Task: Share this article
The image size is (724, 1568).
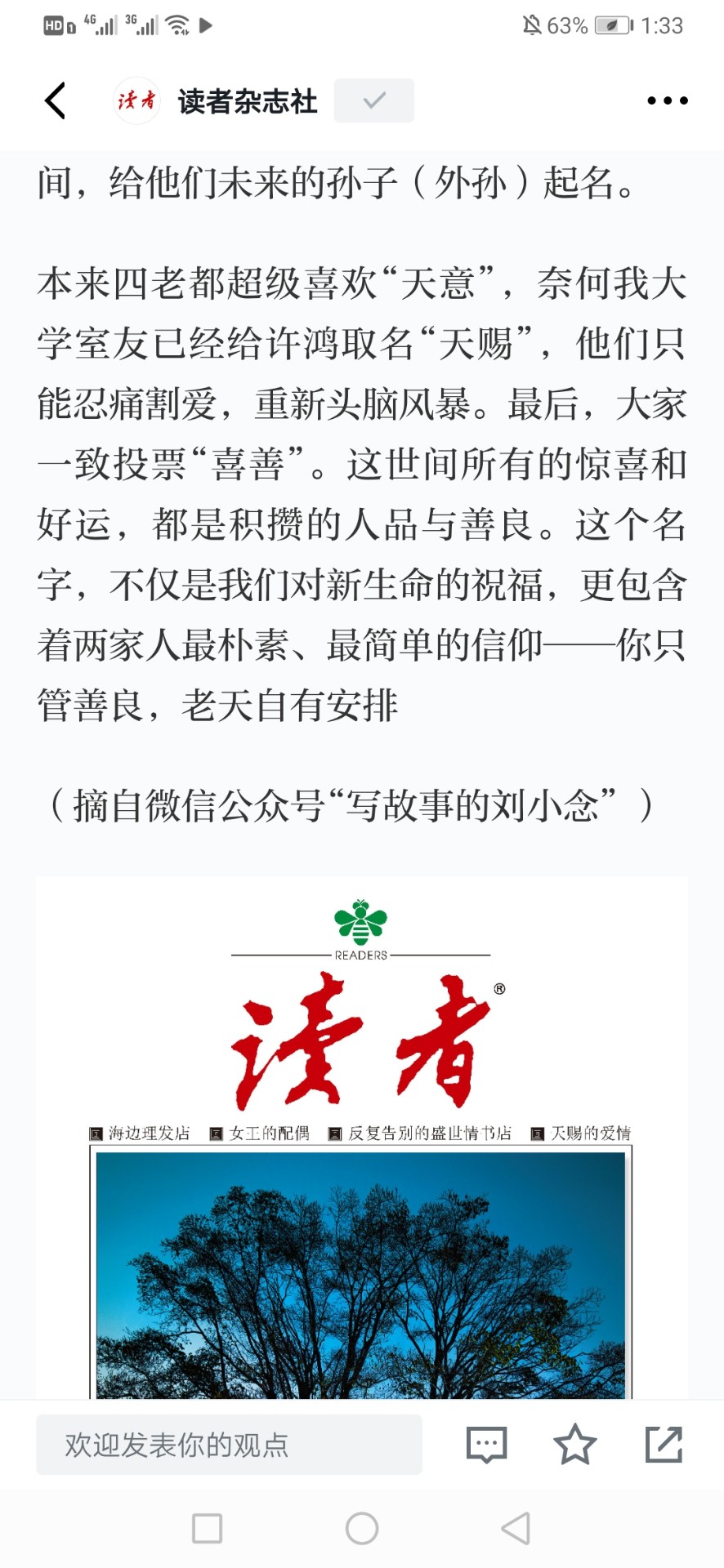Action: pyautogui.click(x=664, y=1444)
